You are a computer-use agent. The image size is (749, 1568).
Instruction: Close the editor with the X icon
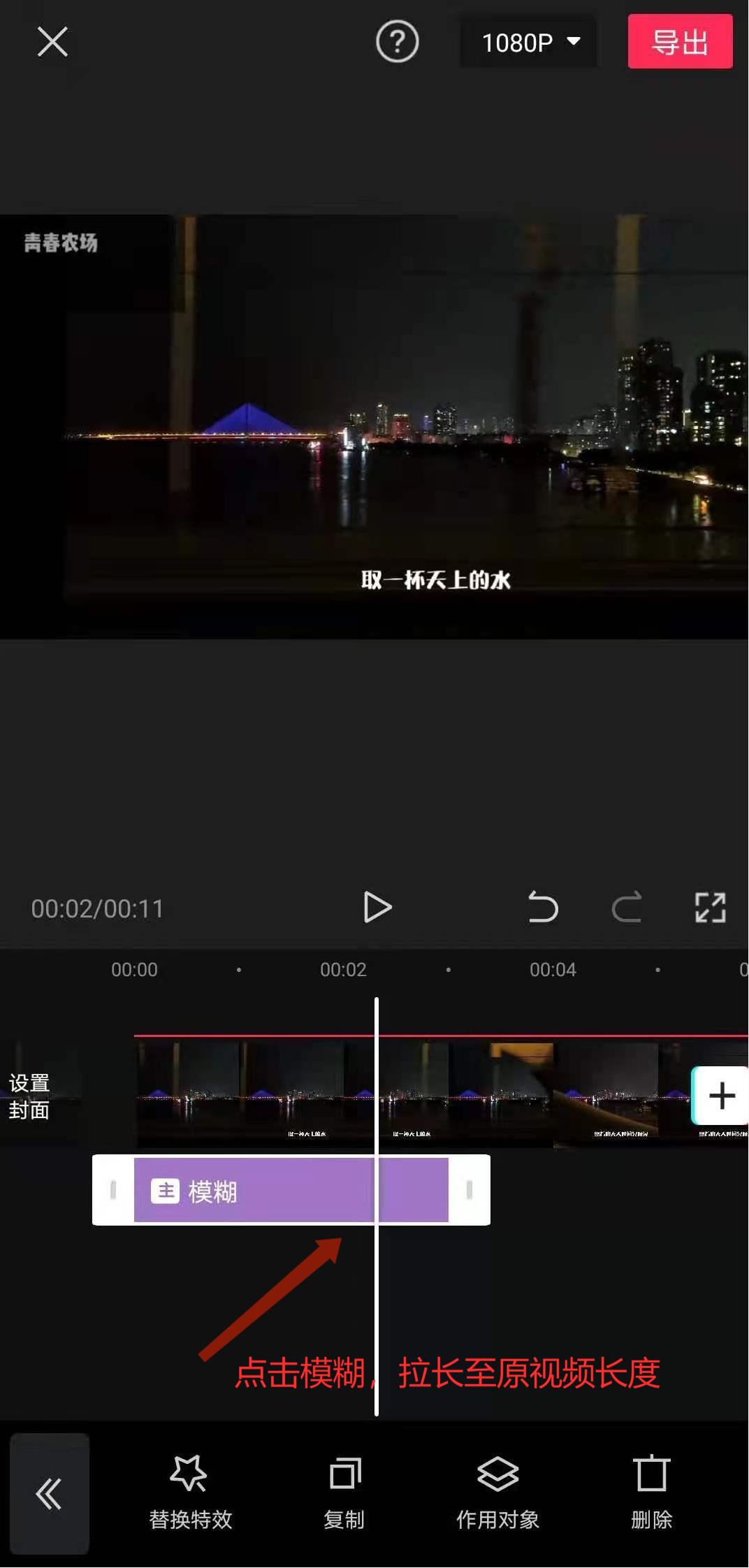[52, 41]
